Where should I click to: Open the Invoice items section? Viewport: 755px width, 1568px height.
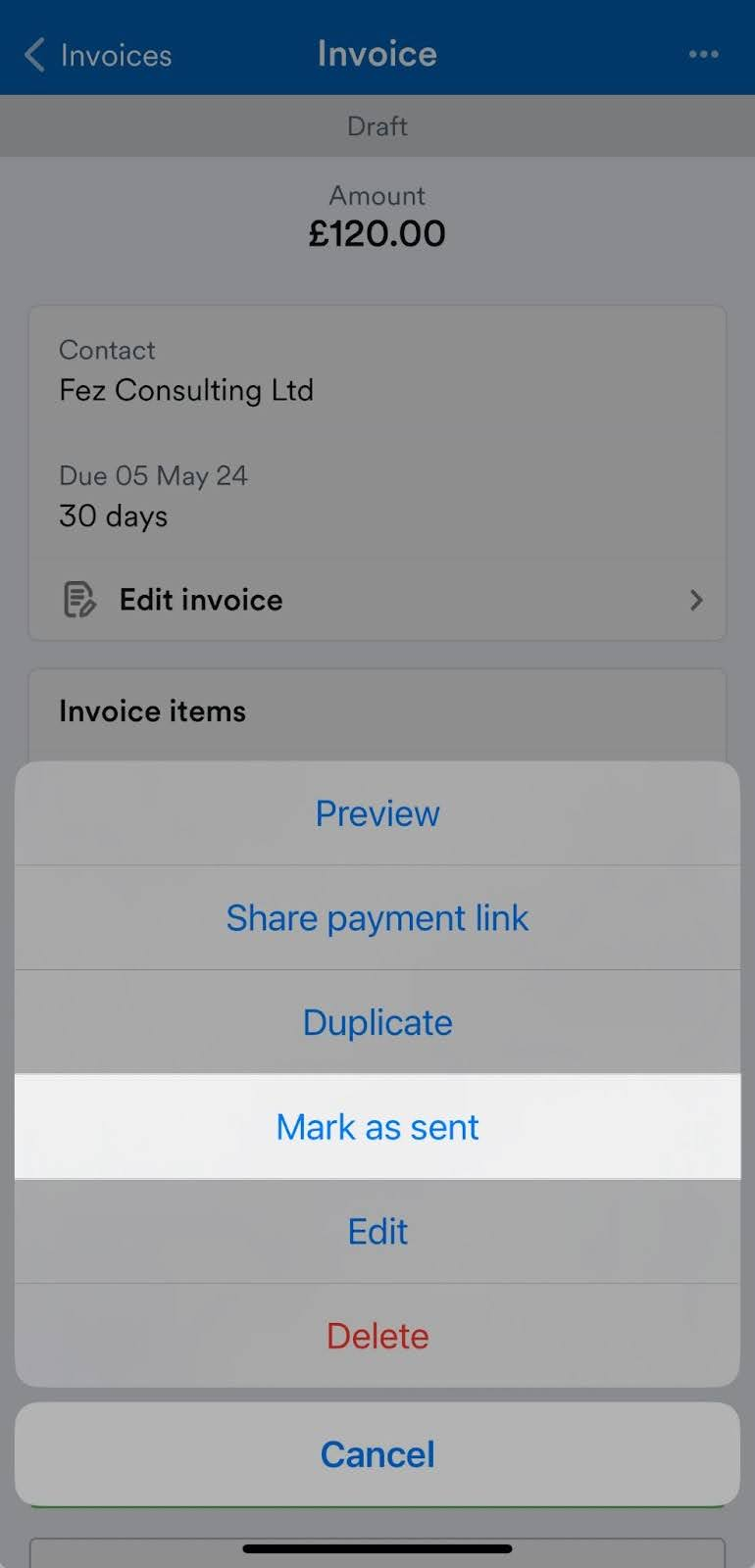click(x=152, y=710)
